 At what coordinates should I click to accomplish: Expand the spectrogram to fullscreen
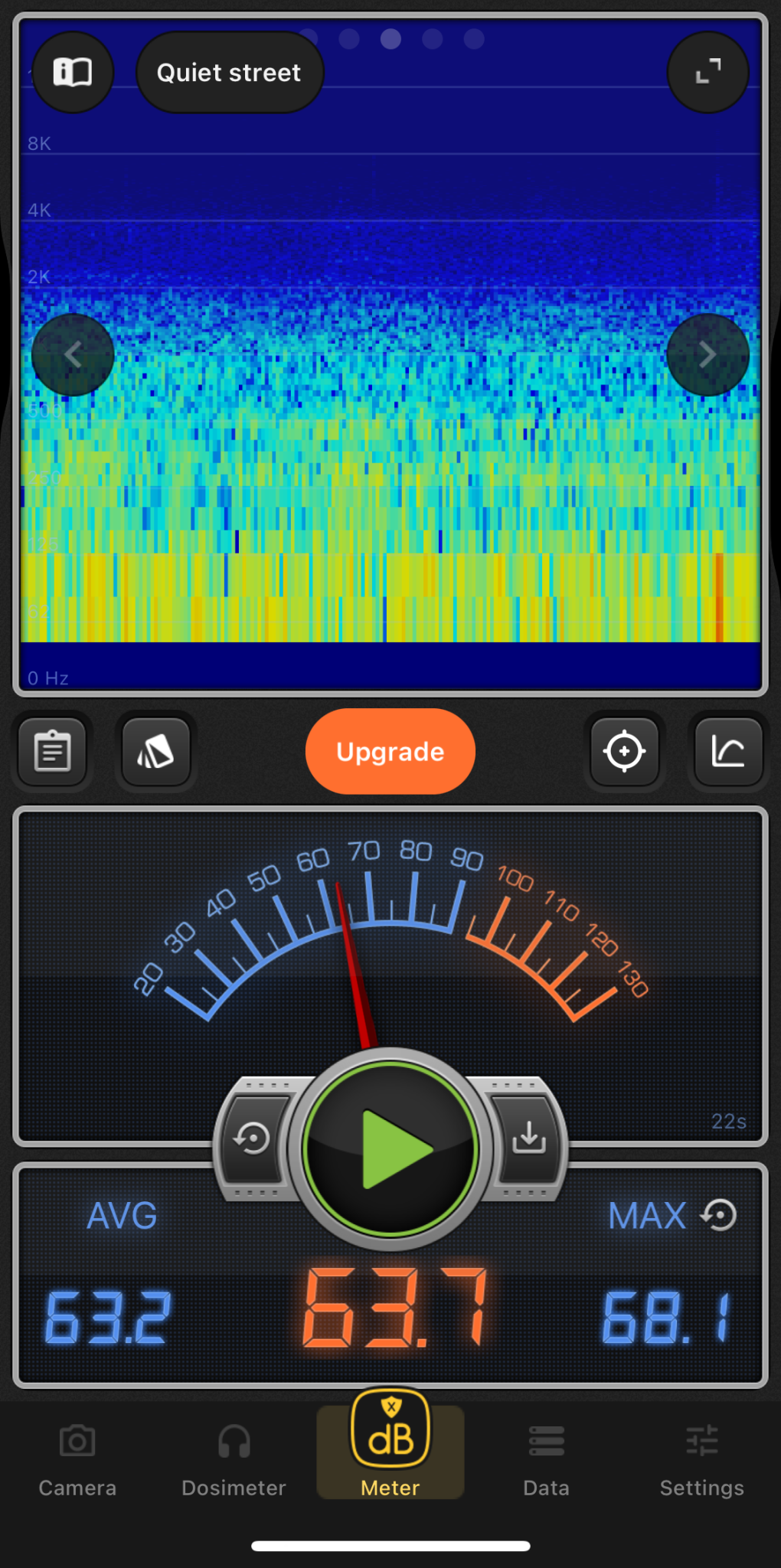[x=707, y=73]
